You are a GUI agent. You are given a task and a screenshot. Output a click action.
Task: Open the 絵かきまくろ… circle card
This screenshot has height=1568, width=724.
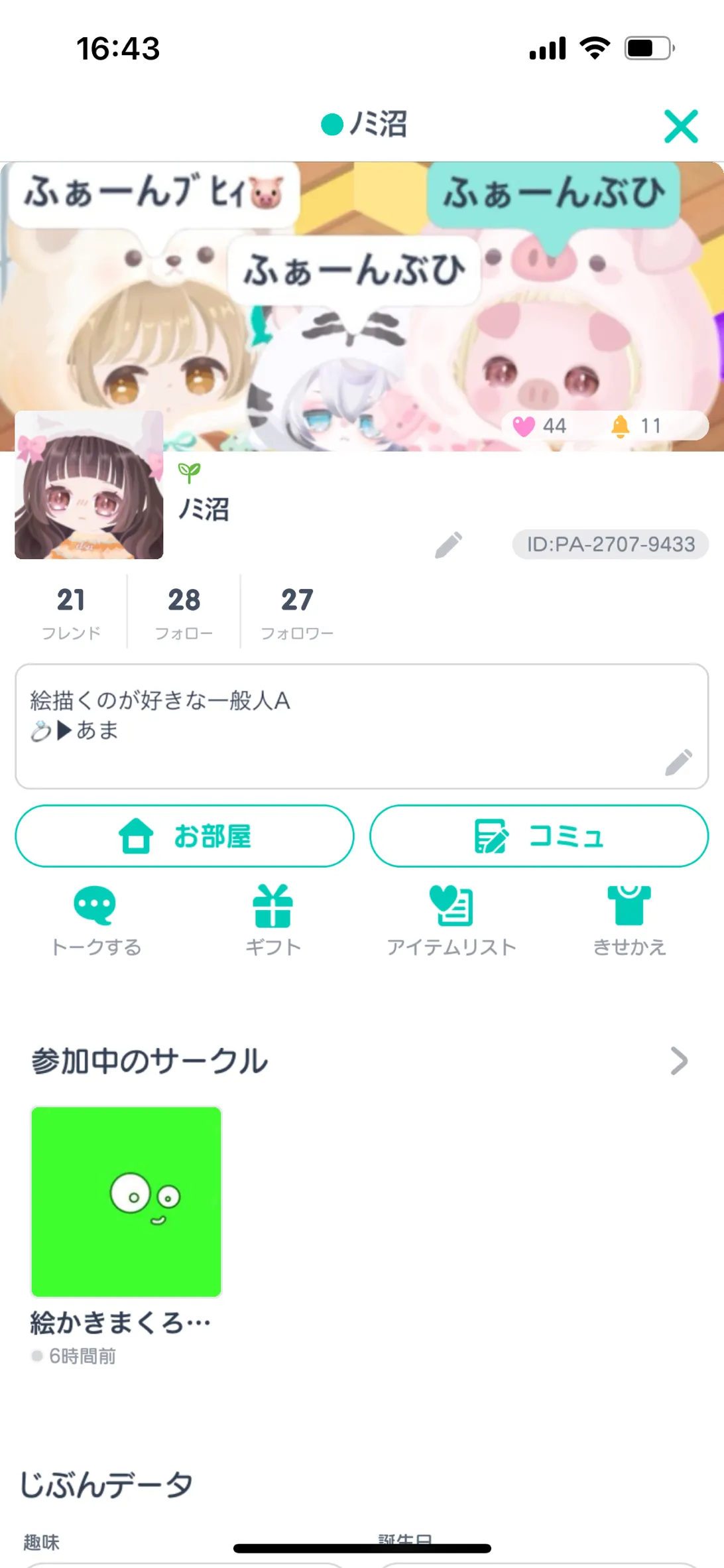tap(126, 1201)
